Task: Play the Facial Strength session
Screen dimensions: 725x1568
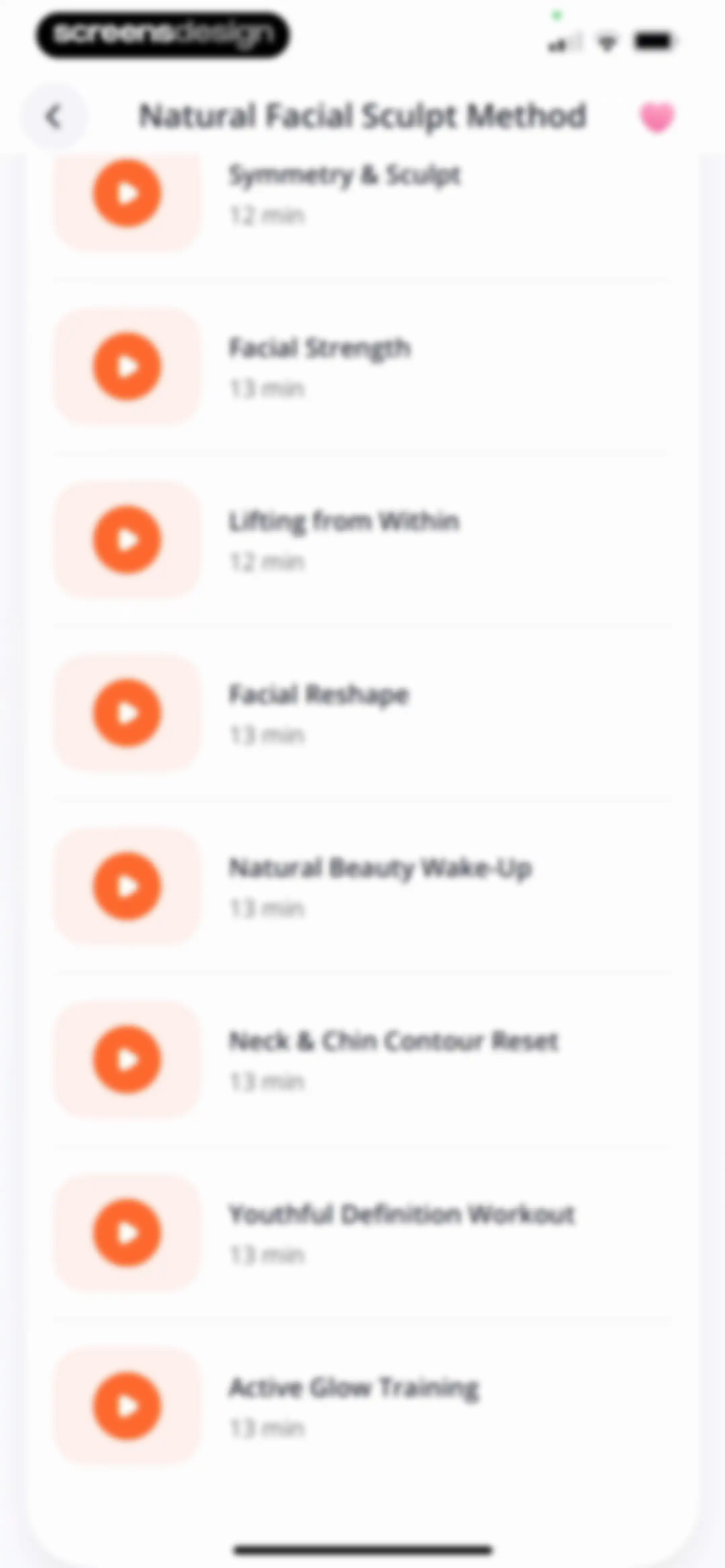Action: (x=127, y=366)
